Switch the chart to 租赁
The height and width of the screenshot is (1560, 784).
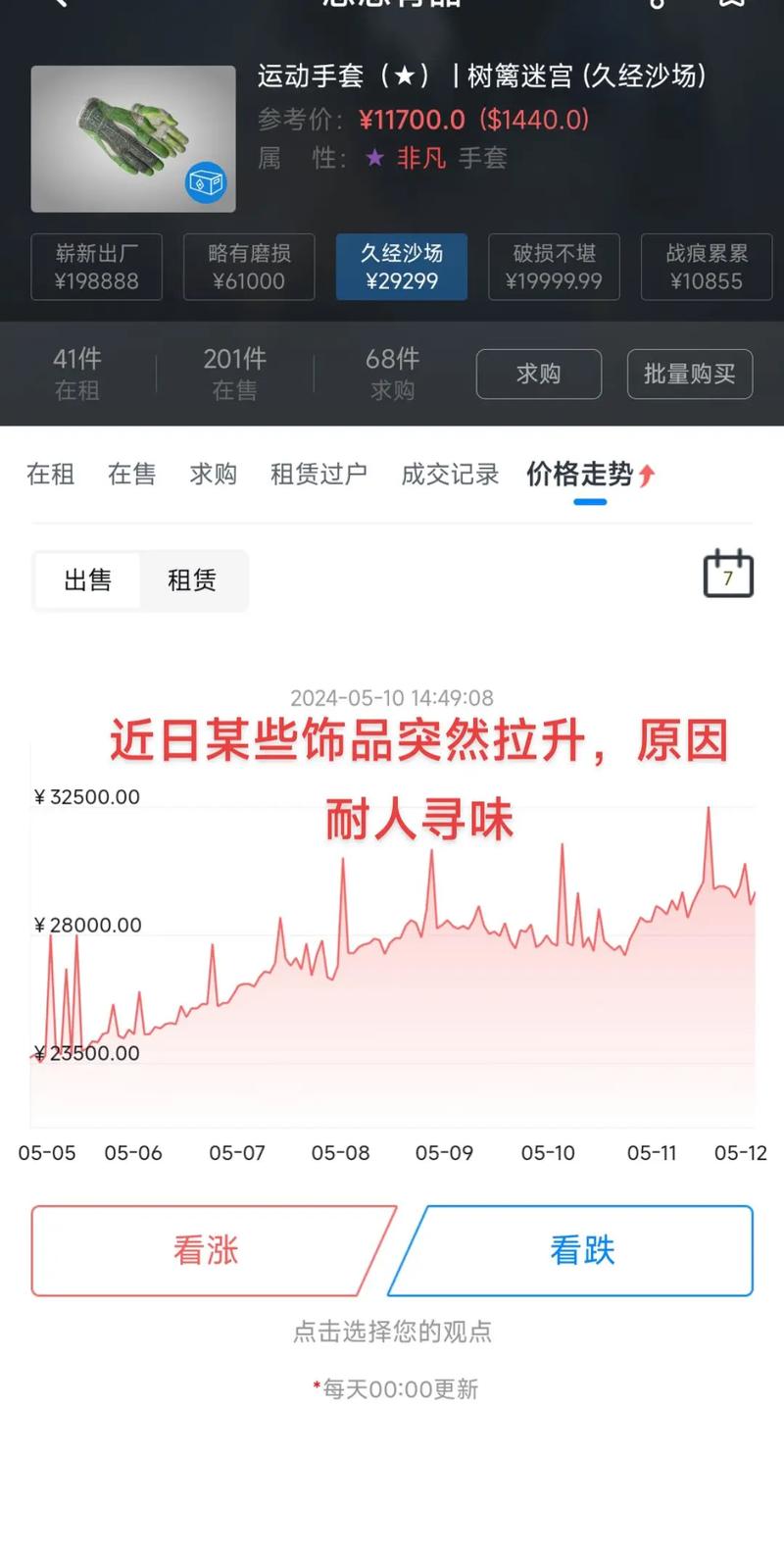[x=192, y=580]
